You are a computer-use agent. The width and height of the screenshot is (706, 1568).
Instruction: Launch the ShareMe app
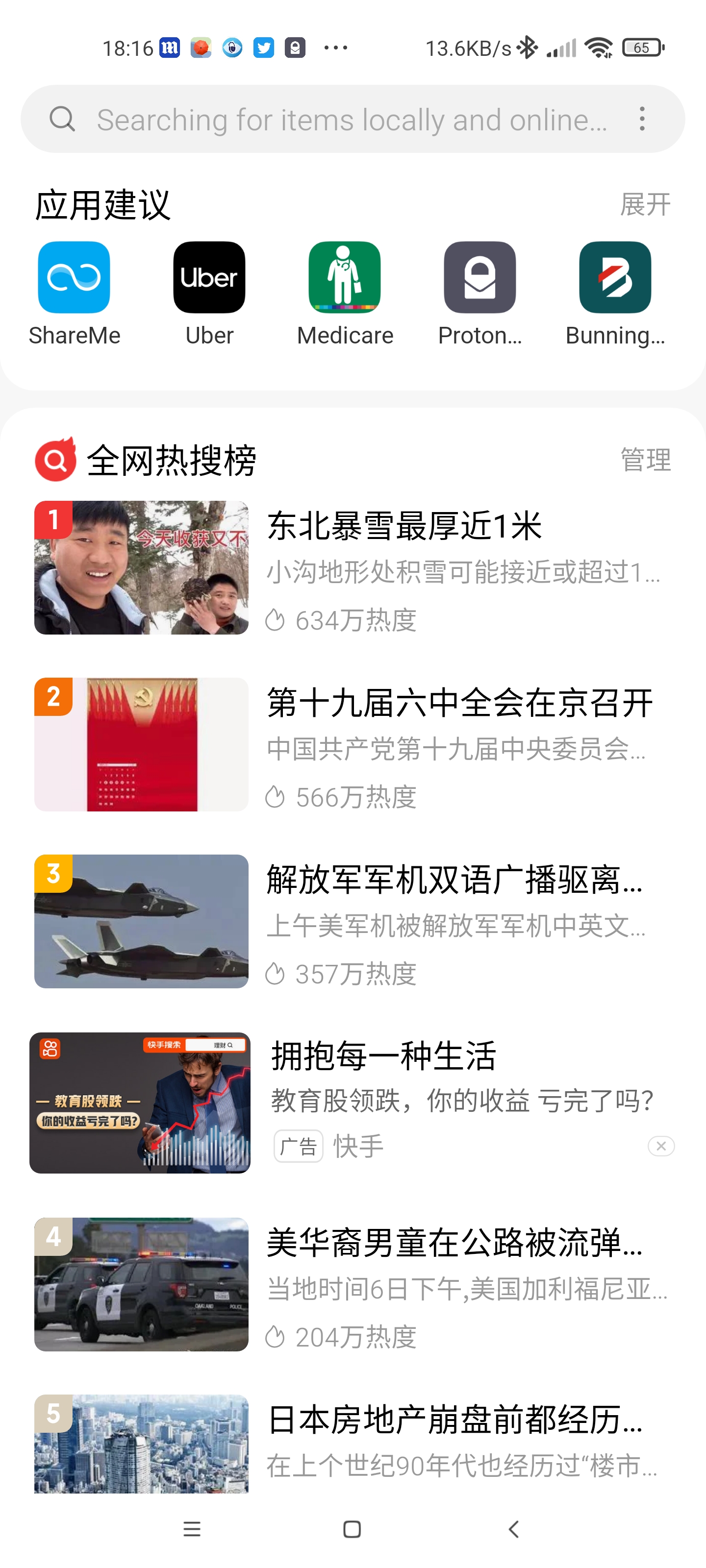pos(75,294)
